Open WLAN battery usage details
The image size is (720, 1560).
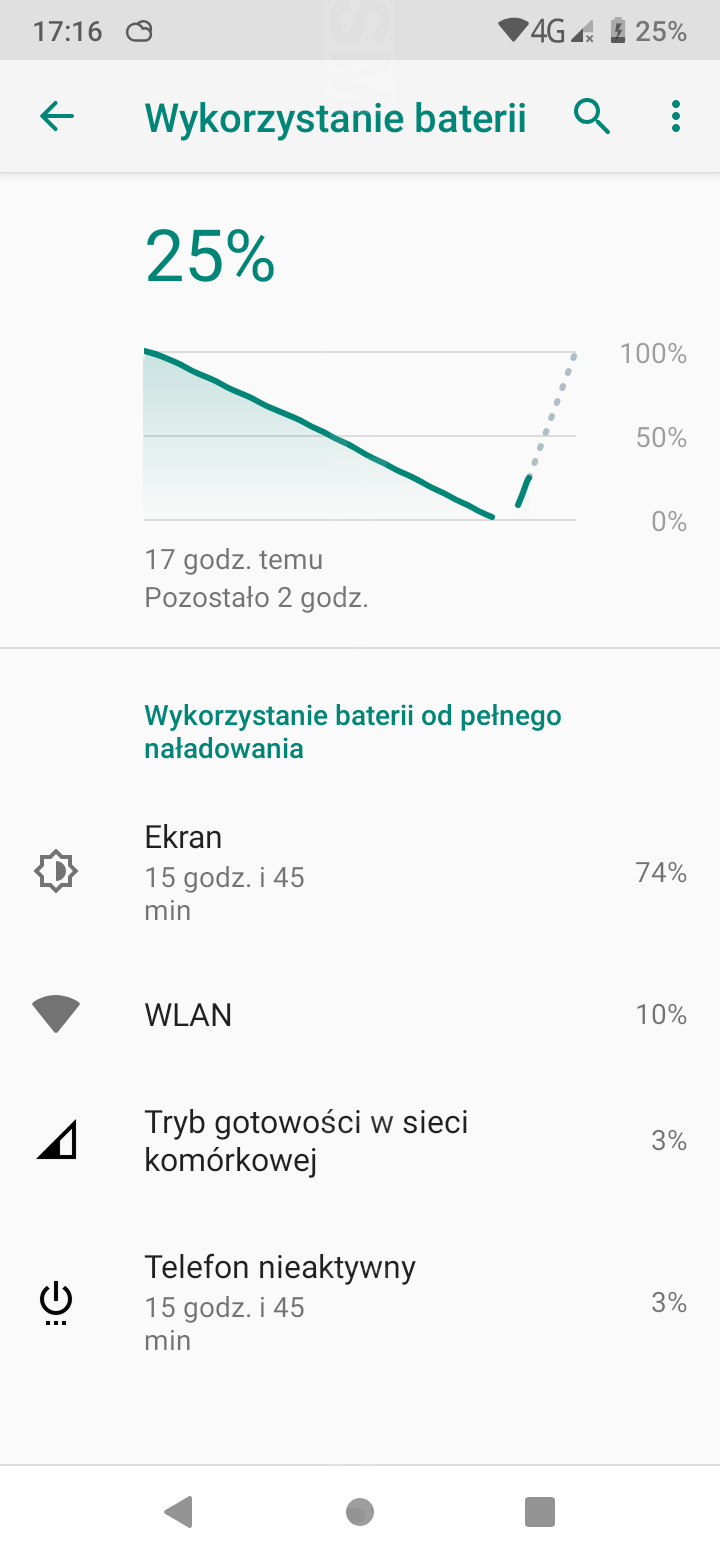[360, 1015]
